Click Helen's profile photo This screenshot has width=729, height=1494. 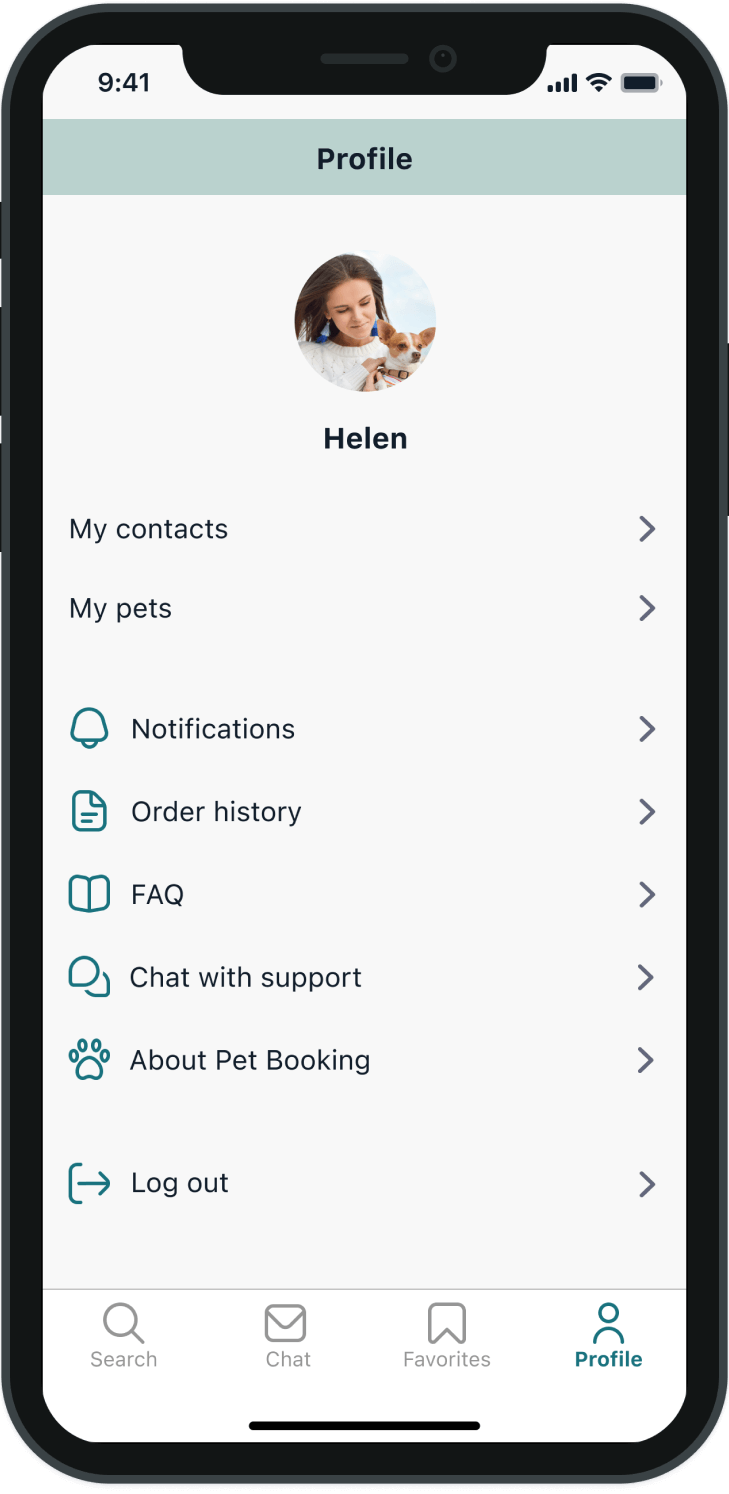pos(364,321)
